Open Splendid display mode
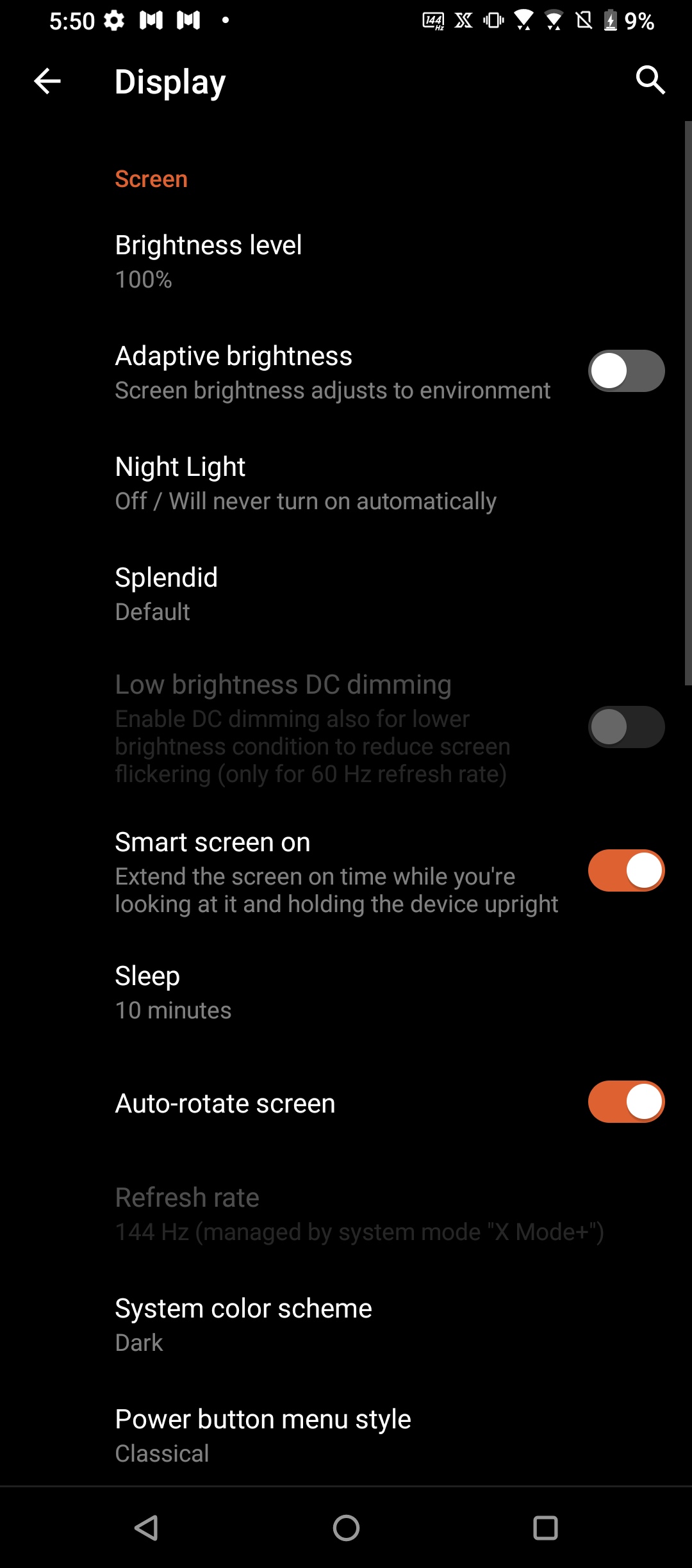Image resolution: width=692 pixels, height=1568 pixels. pyautogui.click(x=167, y=594)
